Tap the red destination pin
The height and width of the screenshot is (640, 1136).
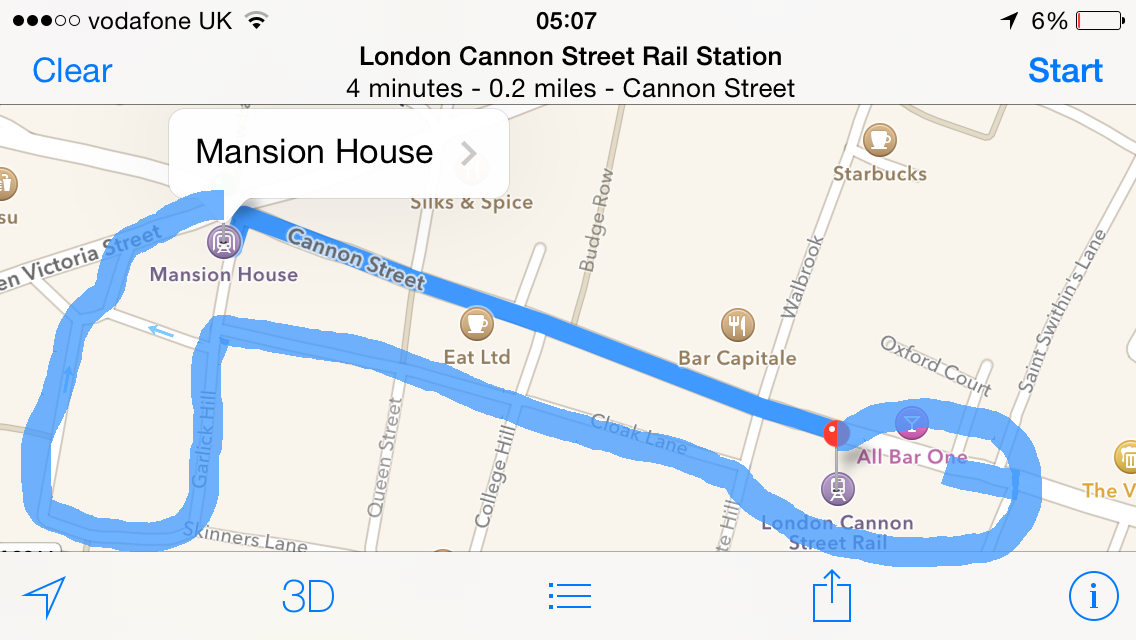(831, 433)
